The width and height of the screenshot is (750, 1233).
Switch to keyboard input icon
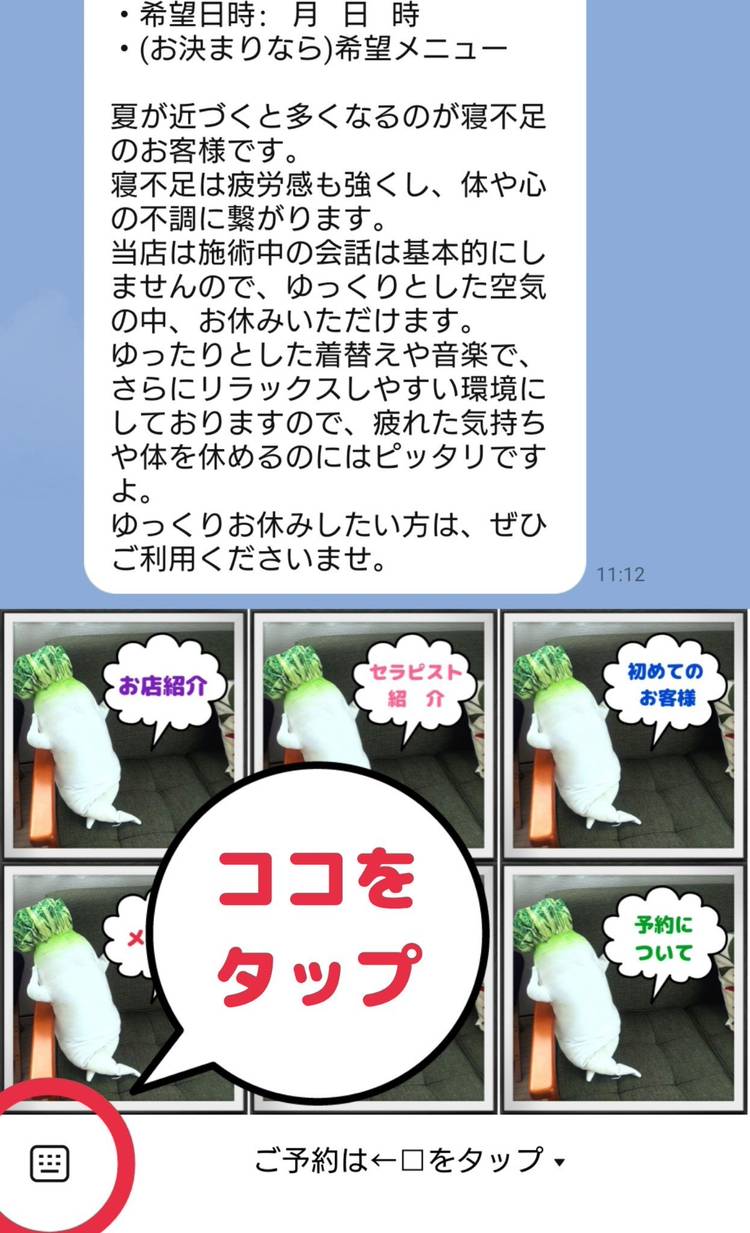[49, 1164]
